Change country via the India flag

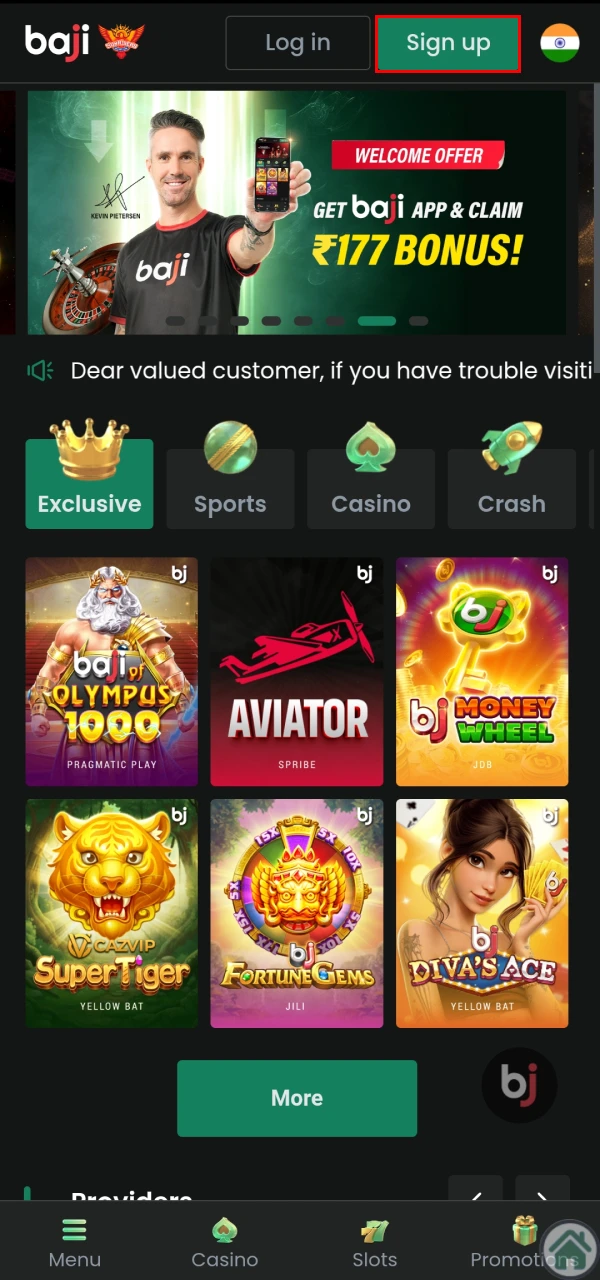tap(559, 43)
